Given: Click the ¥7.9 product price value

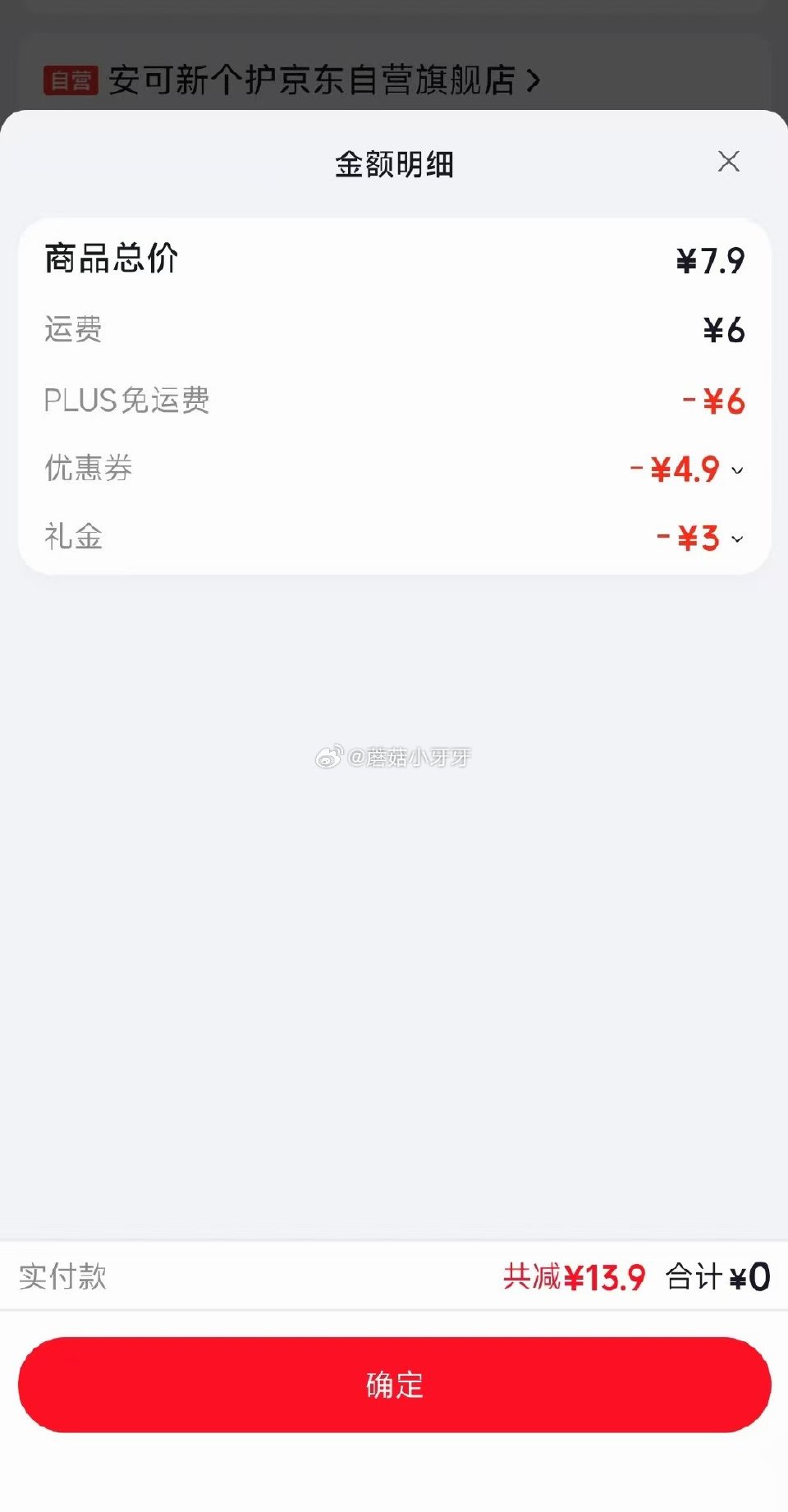Looking at the screenshot, I should [709, 259].
